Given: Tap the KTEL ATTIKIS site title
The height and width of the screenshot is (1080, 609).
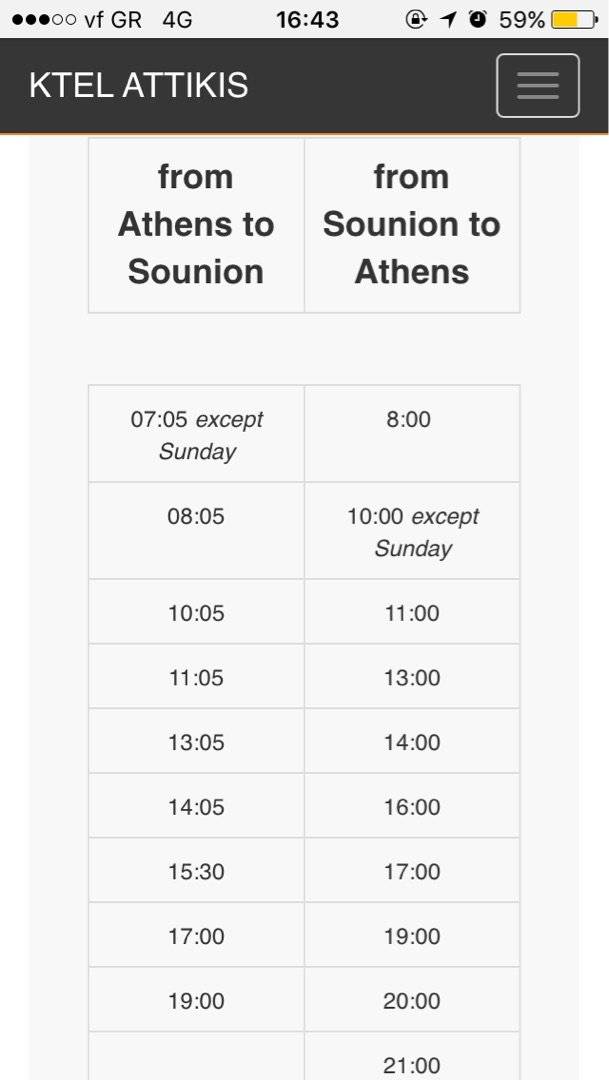Looking at the screenshot, I should pyautogui.click(x=138, y=85).
